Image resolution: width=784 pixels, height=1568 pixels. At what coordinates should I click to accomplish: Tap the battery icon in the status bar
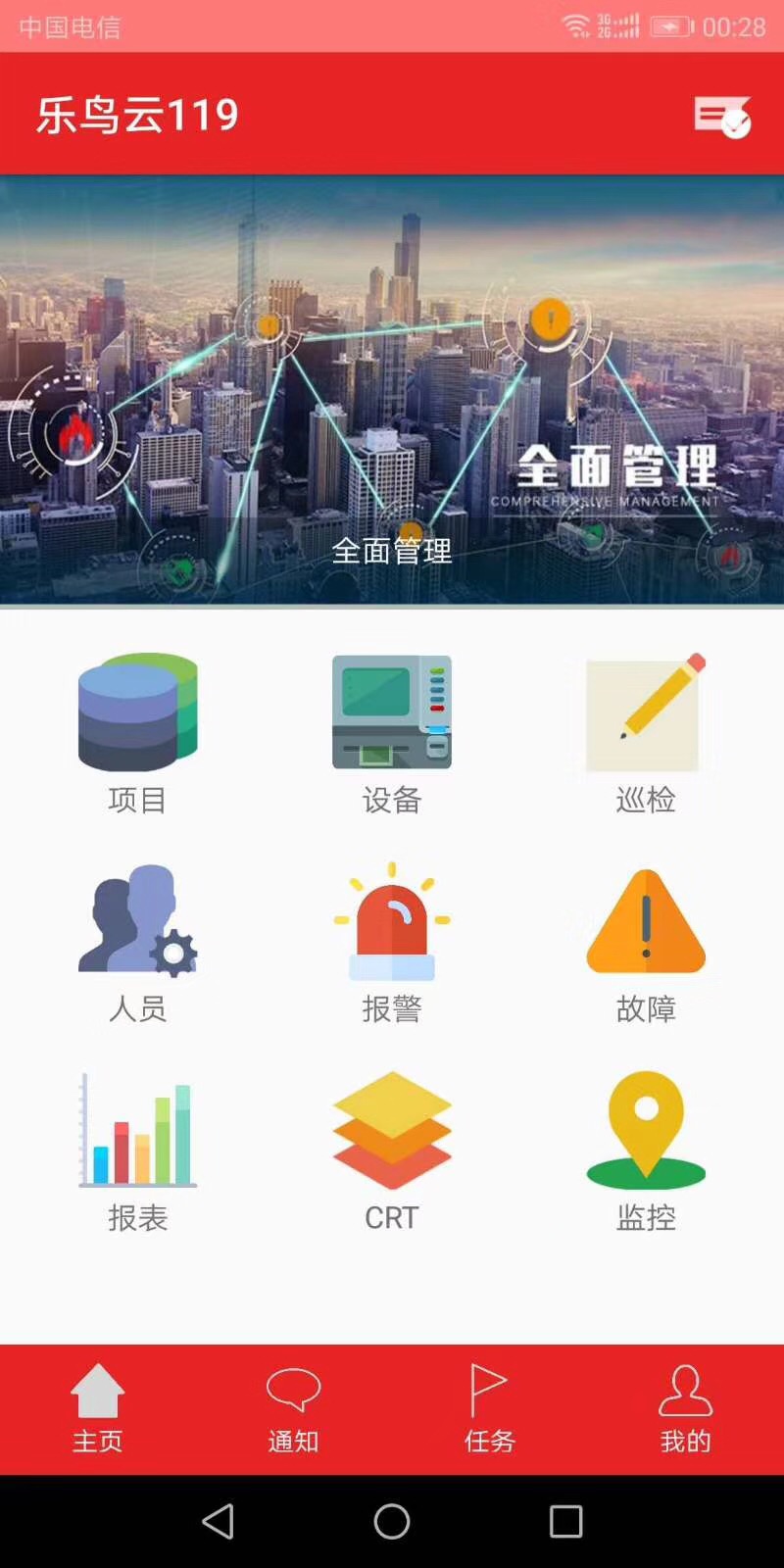(x=671, y=26)
